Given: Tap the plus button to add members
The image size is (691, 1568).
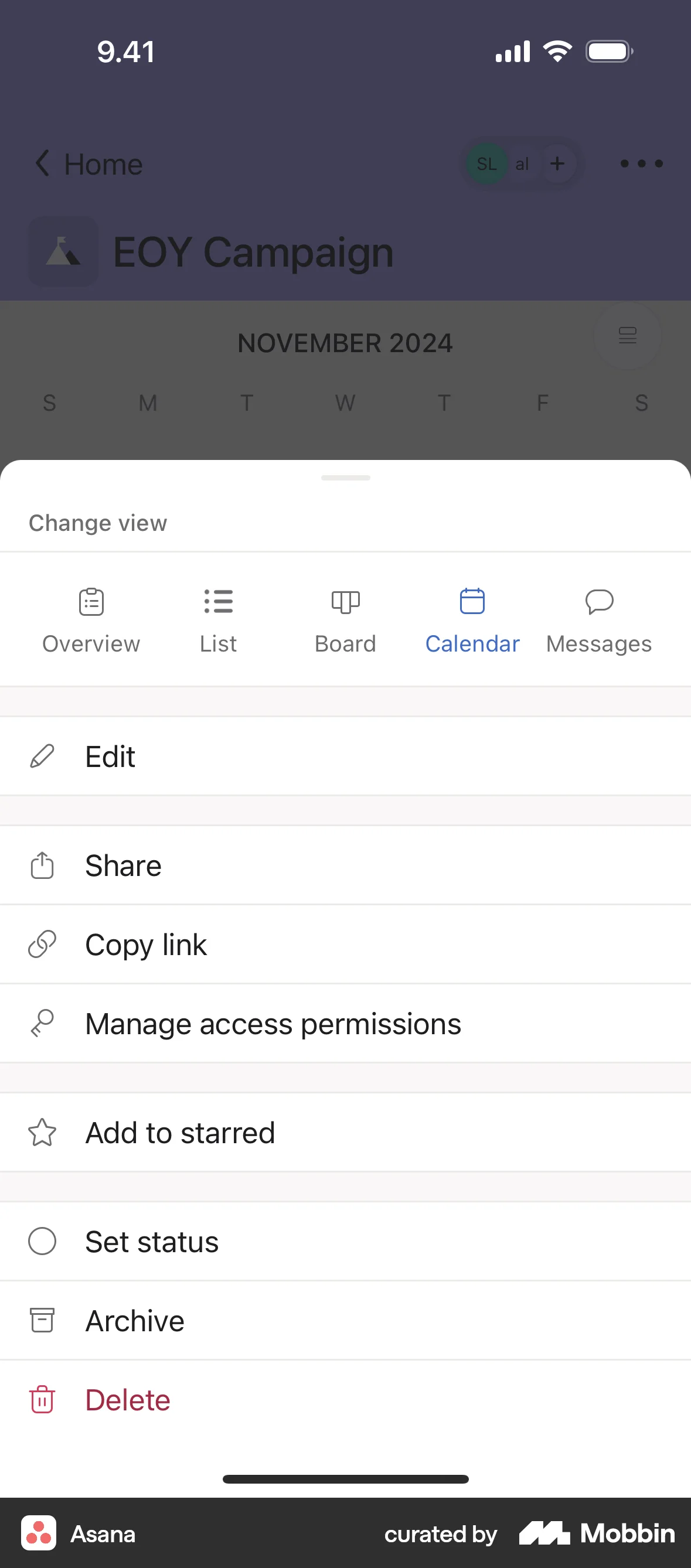Looking at the screenshot, I should pyautogui.click(x=557, y=163).
